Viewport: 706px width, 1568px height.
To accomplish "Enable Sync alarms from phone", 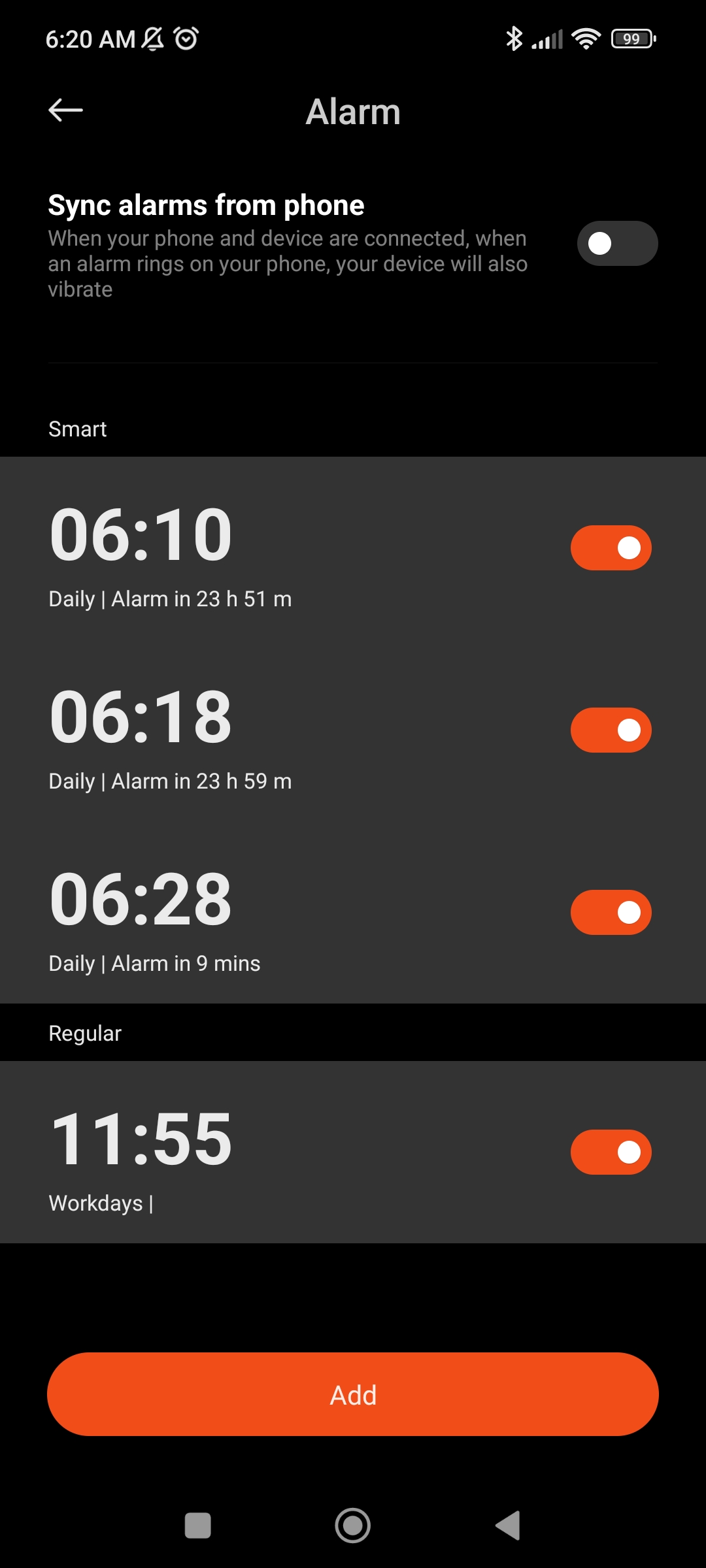I will 617,243.
